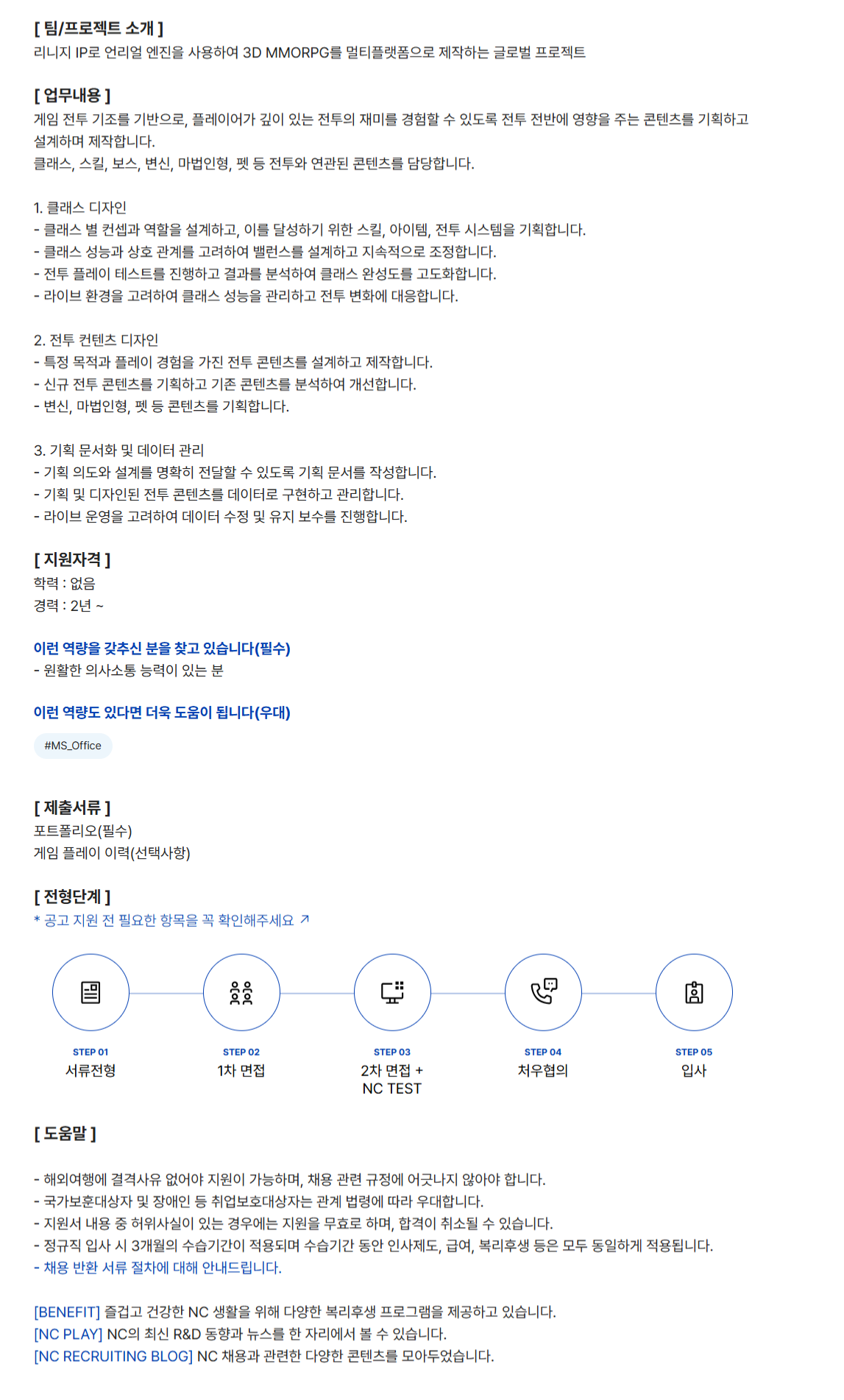Open the 채용 반환 서류 절차 안내 link
Screen dimensions: 844x1400
coord(157,1268)
